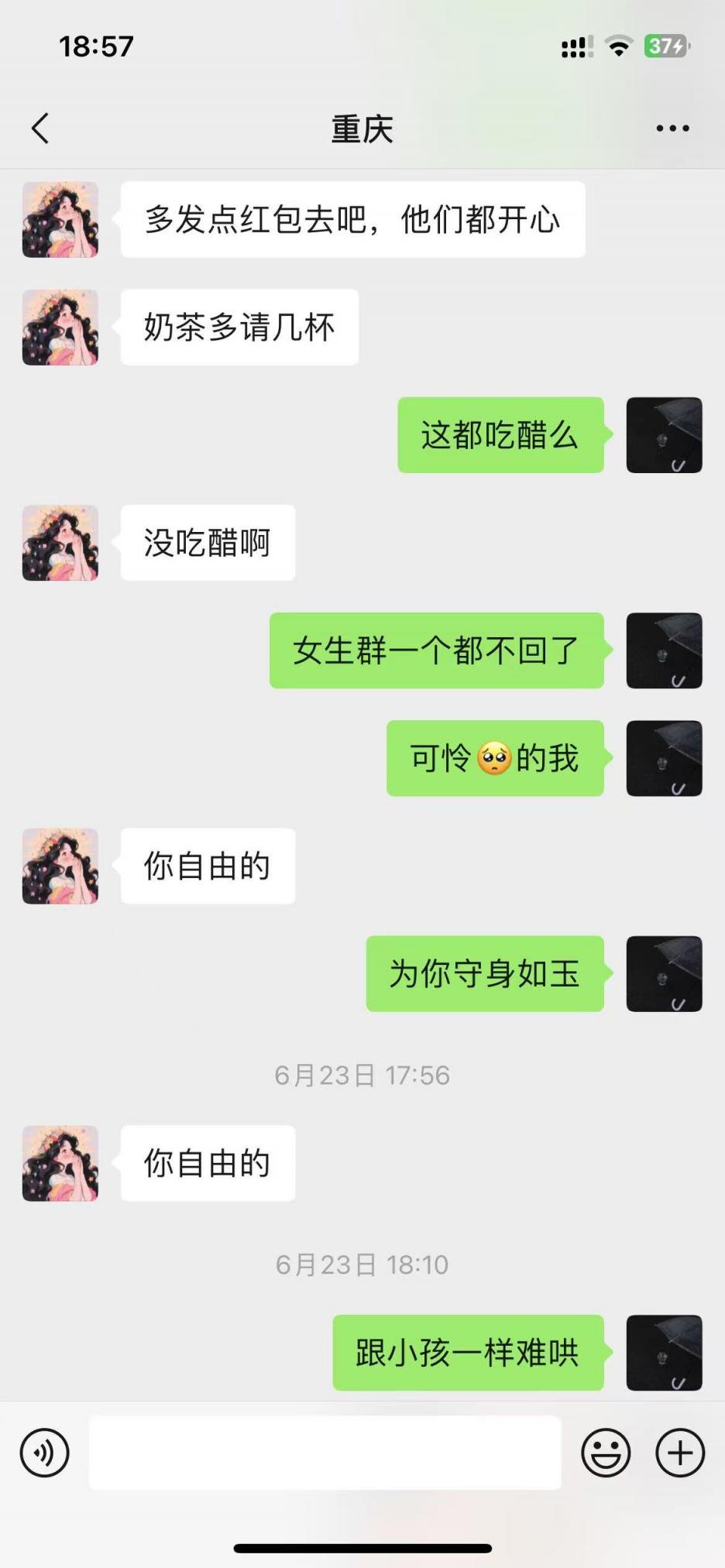Open my avatar beside 这都吃醋么
This screenshot has width=725, height=1568.
[x=664, y=435]
